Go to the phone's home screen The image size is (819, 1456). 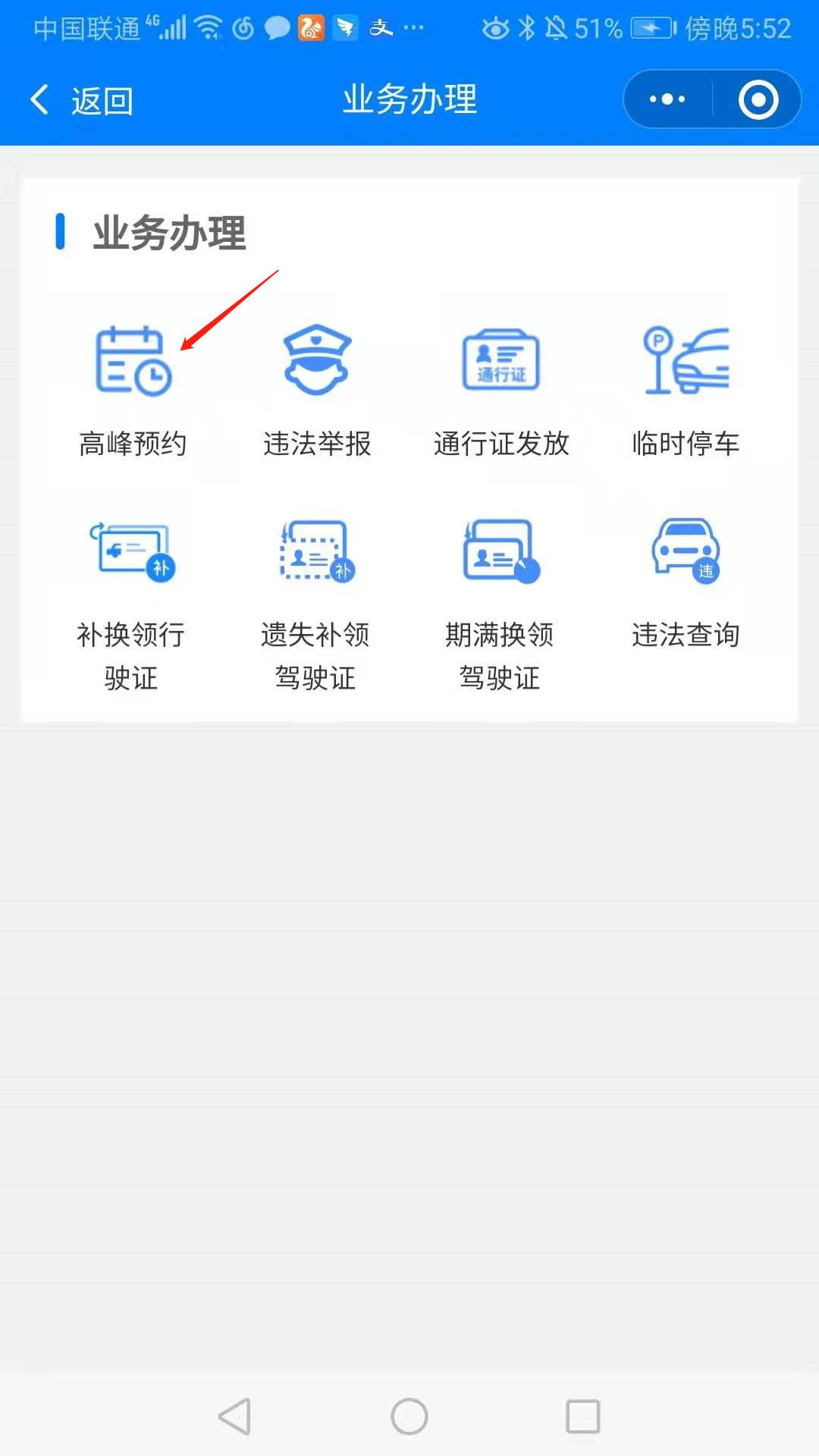point(409,1417)
